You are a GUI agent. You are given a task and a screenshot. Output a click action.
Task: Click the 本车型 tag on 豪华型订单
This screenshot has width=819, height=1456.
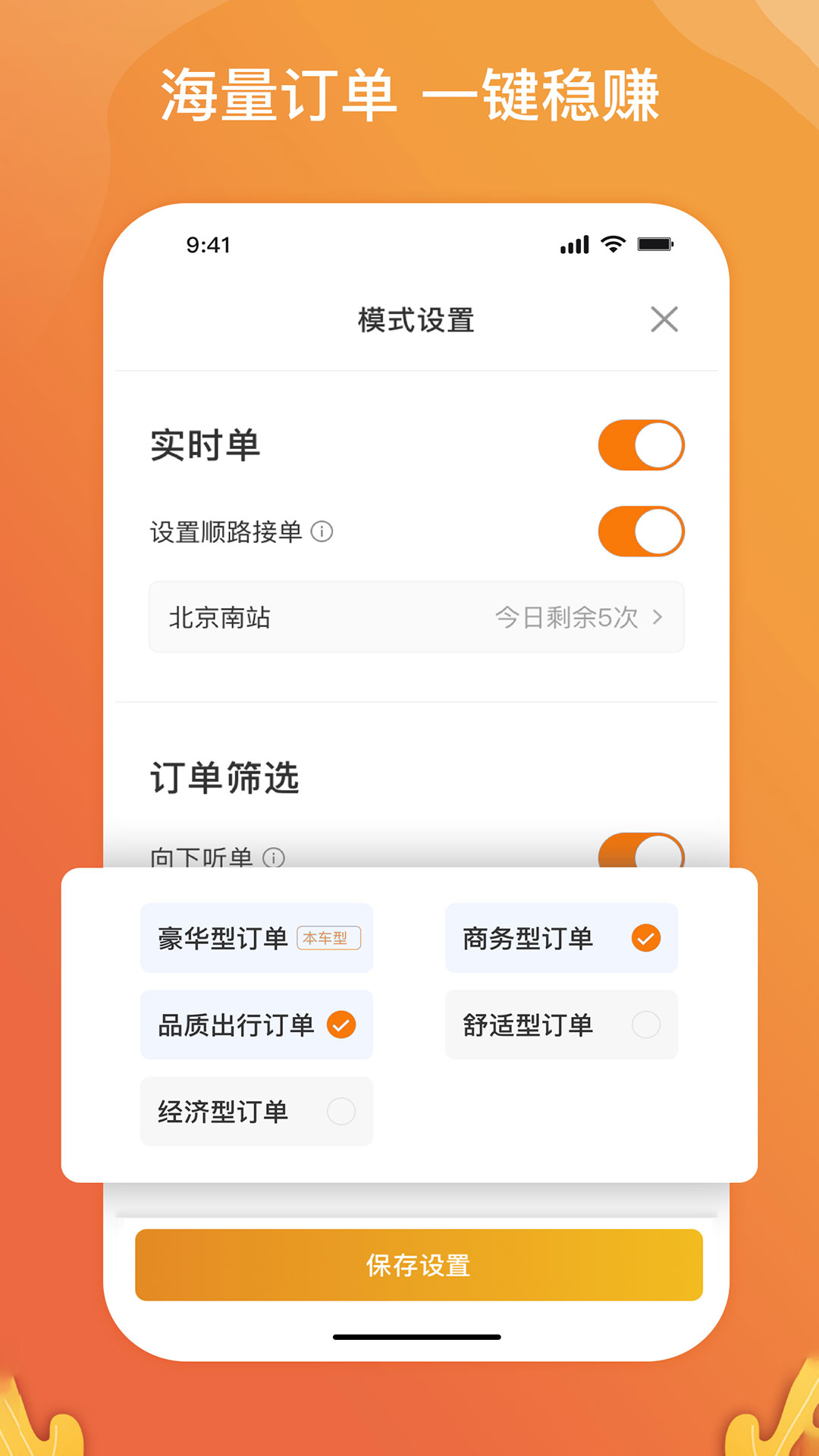pyautogui.click(x=329, y=939)
